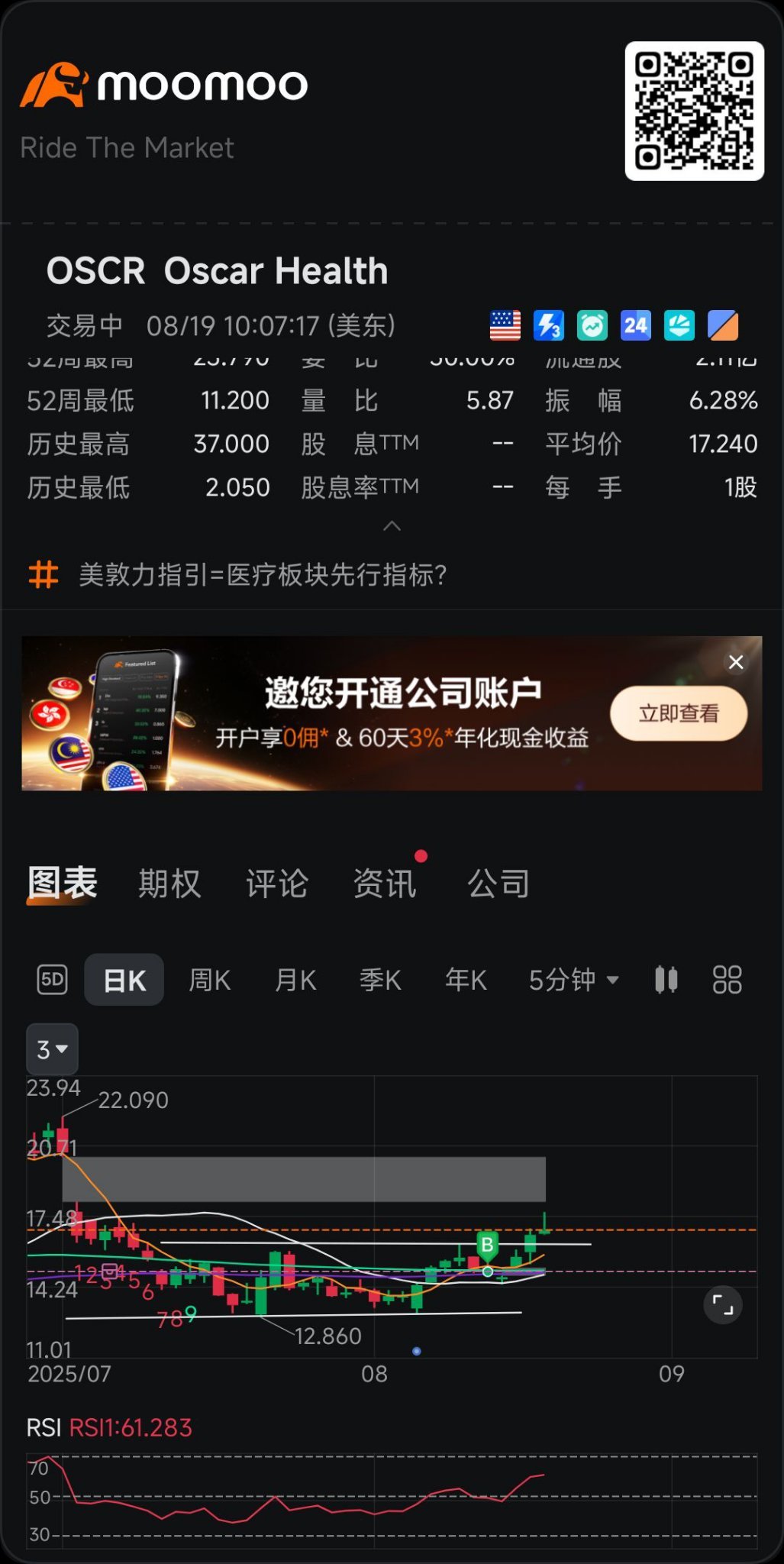Show the 5D chart
Image resolution: width=784 pixels, height=1564 pixels.
pyautogui.click(x=53, y=980)
